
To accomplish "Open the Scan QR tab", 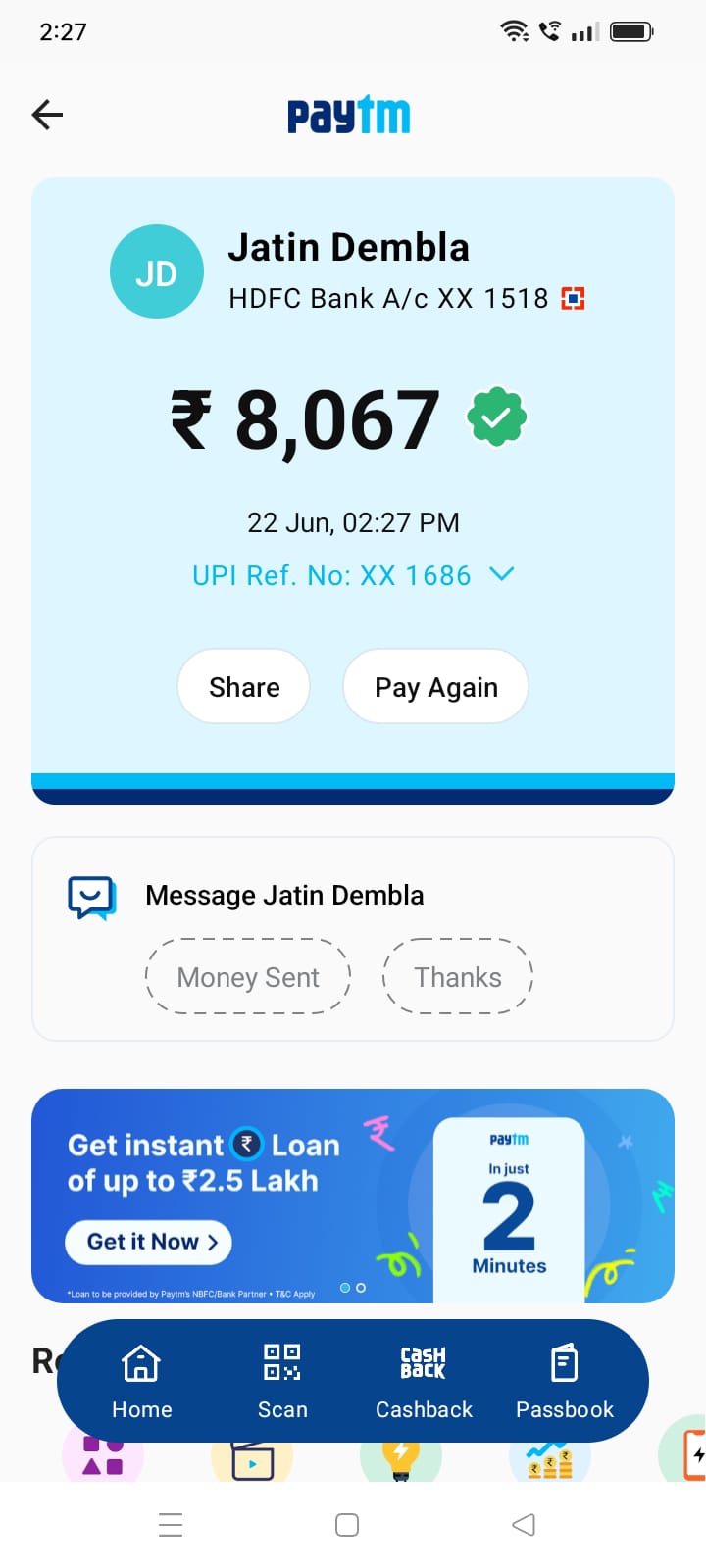I will tap(282, 1381).
